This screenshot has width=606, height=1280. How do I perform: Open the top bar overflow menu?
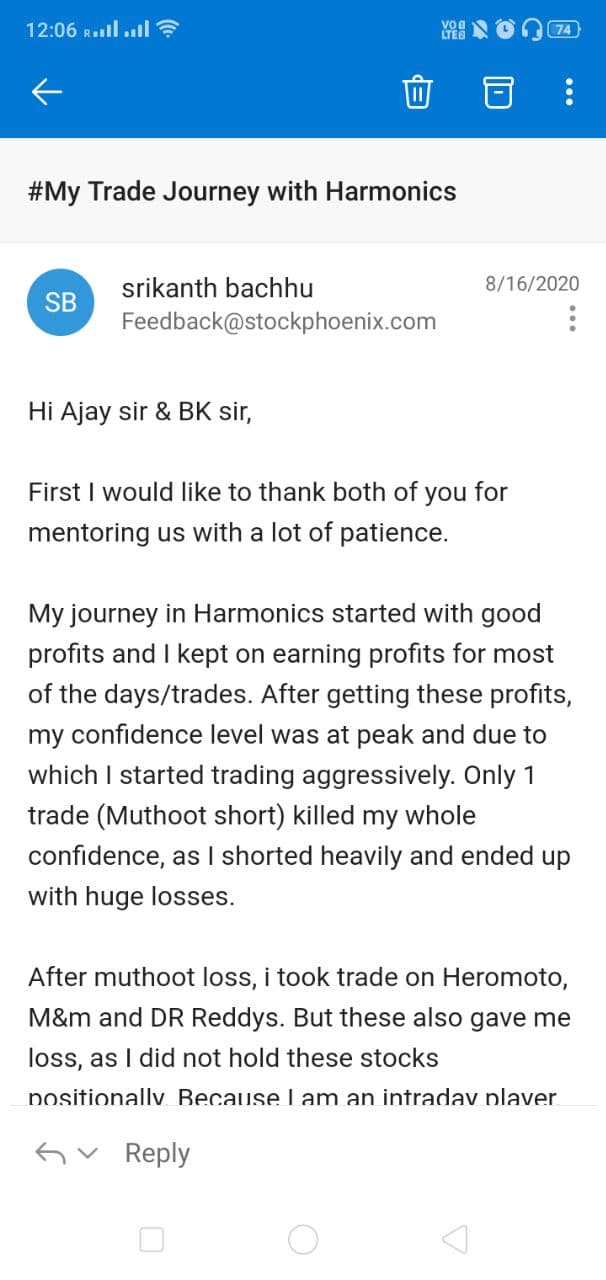[x=569, y=92]
